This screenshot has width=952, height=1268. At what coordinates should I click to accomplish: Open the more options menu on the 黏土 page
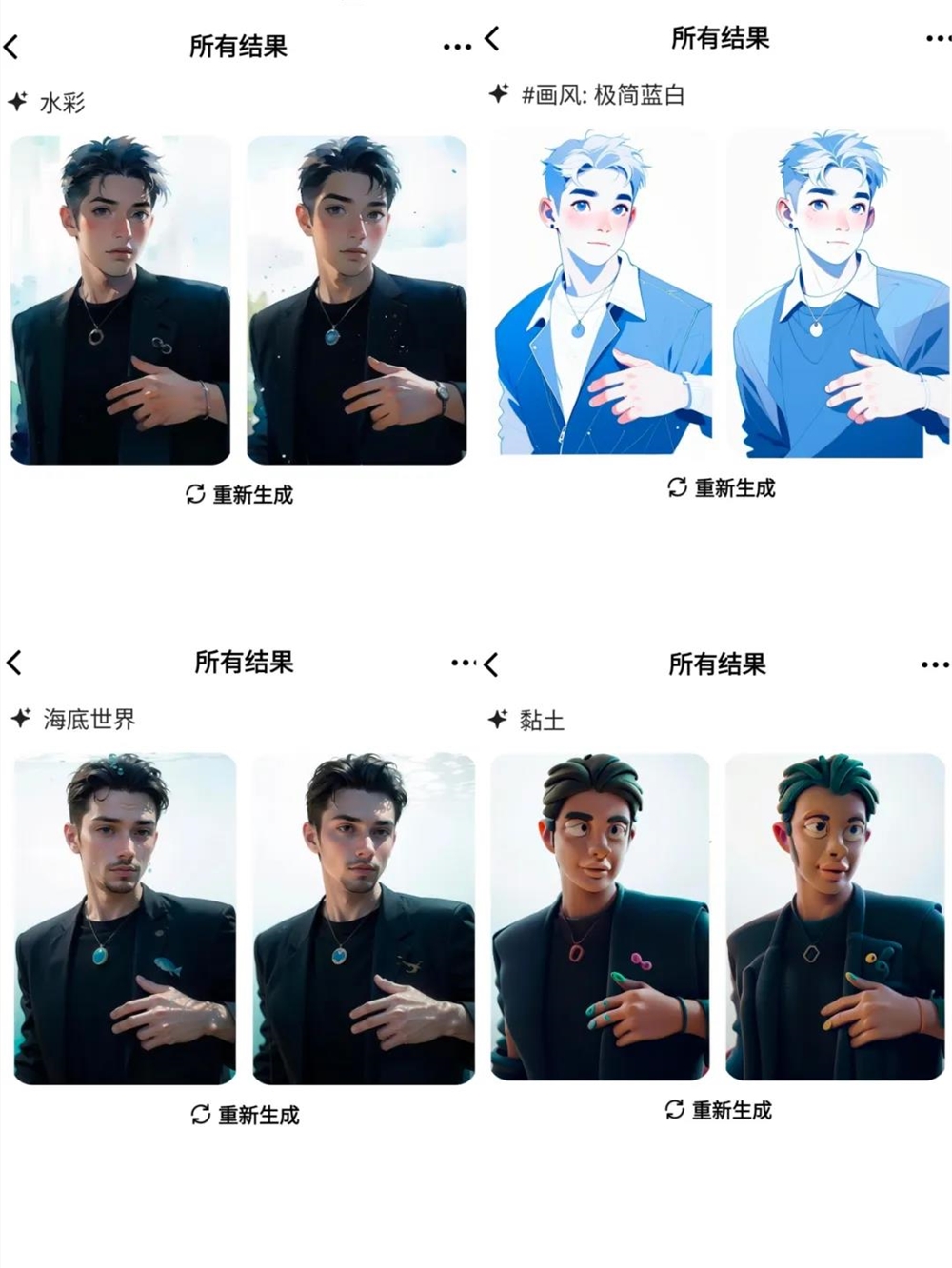click(x=936, y=663)
